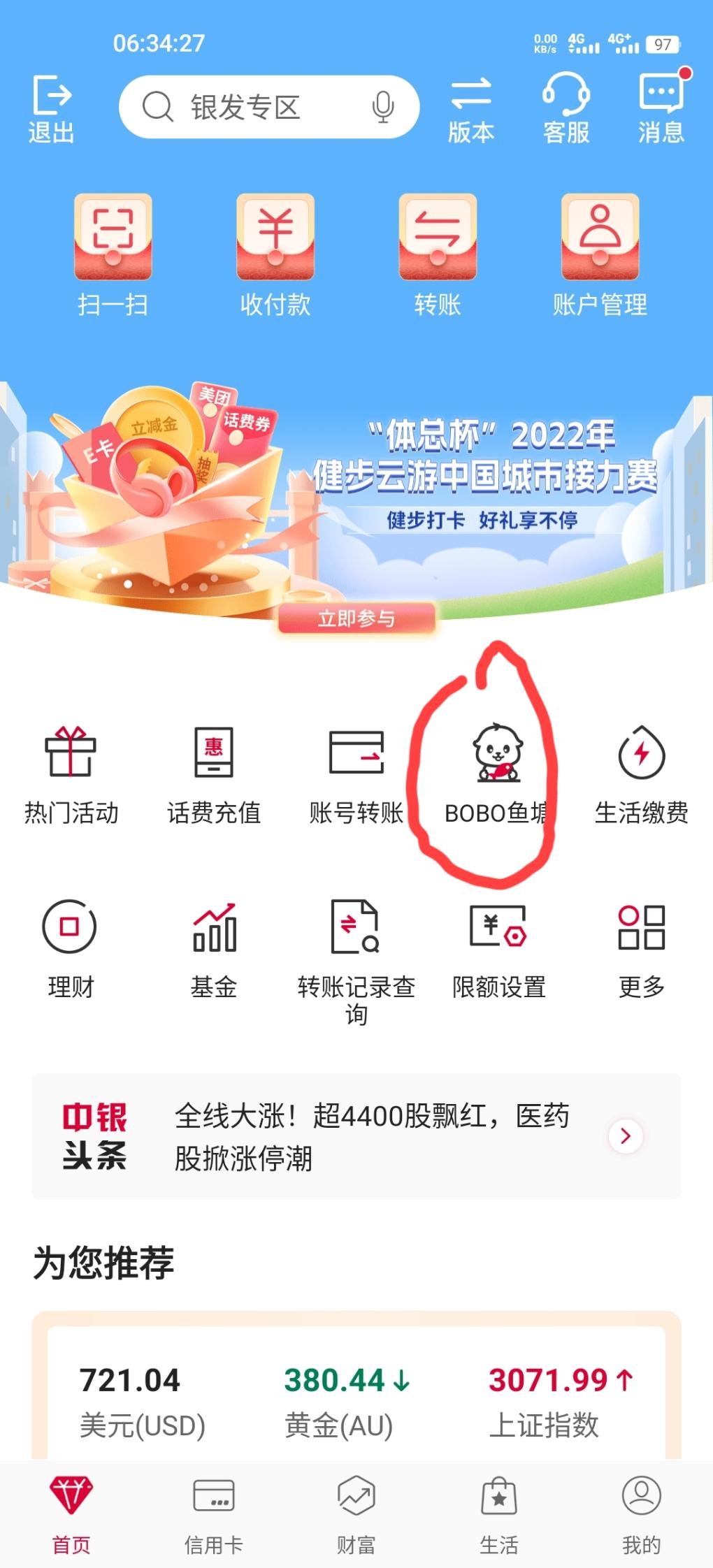The width and height of the screenshot is (713, 1568).
Task: Open the 中银头条 news headline
Action: pos(356,1137)
